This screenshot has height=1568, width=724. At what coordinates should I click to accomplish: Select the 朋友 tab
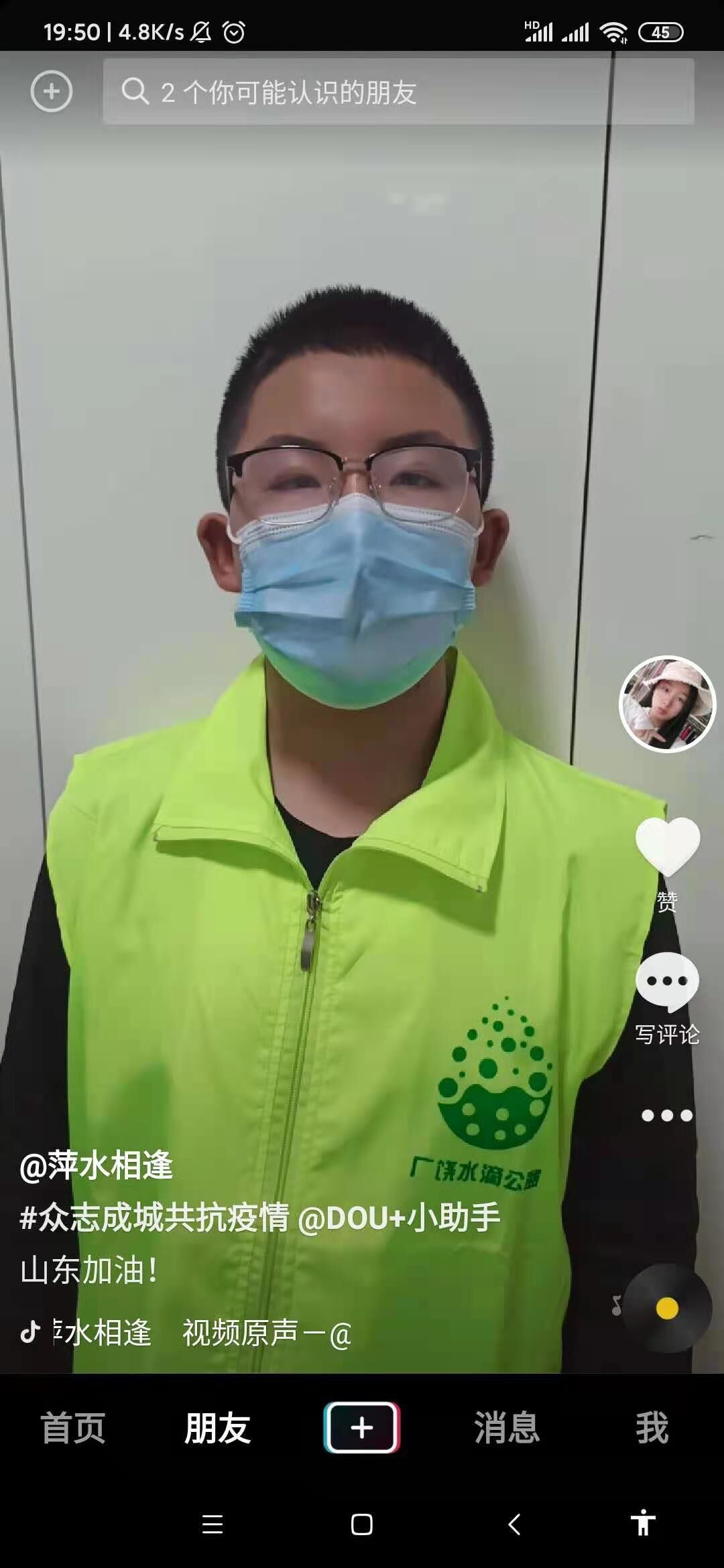click(218, 1428)
